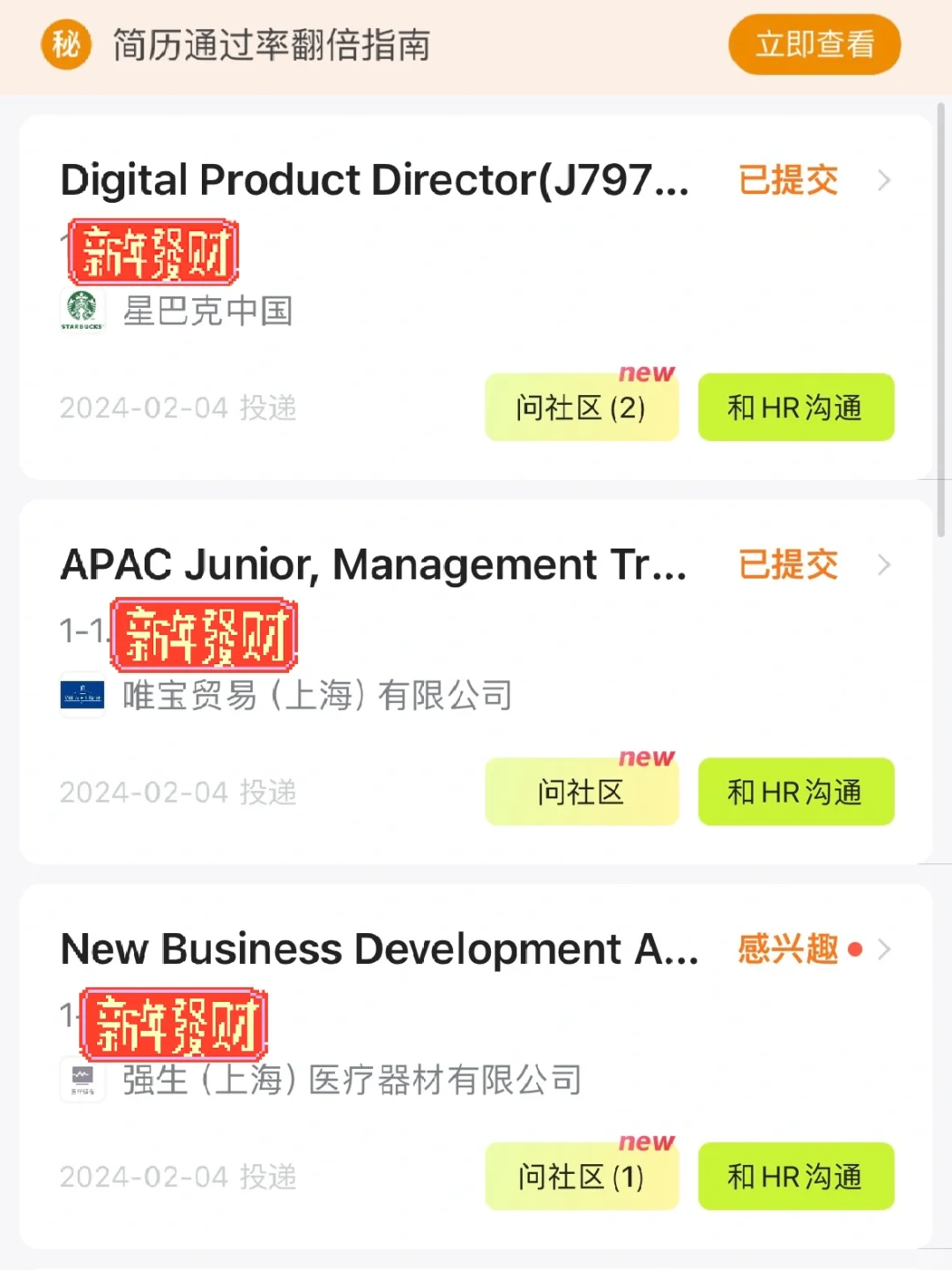Image resolution: width=952 pixels, height=1270 pixels.
Task: Open the APAC Junior, Management Trainee application
Action: tap(375, 565)
